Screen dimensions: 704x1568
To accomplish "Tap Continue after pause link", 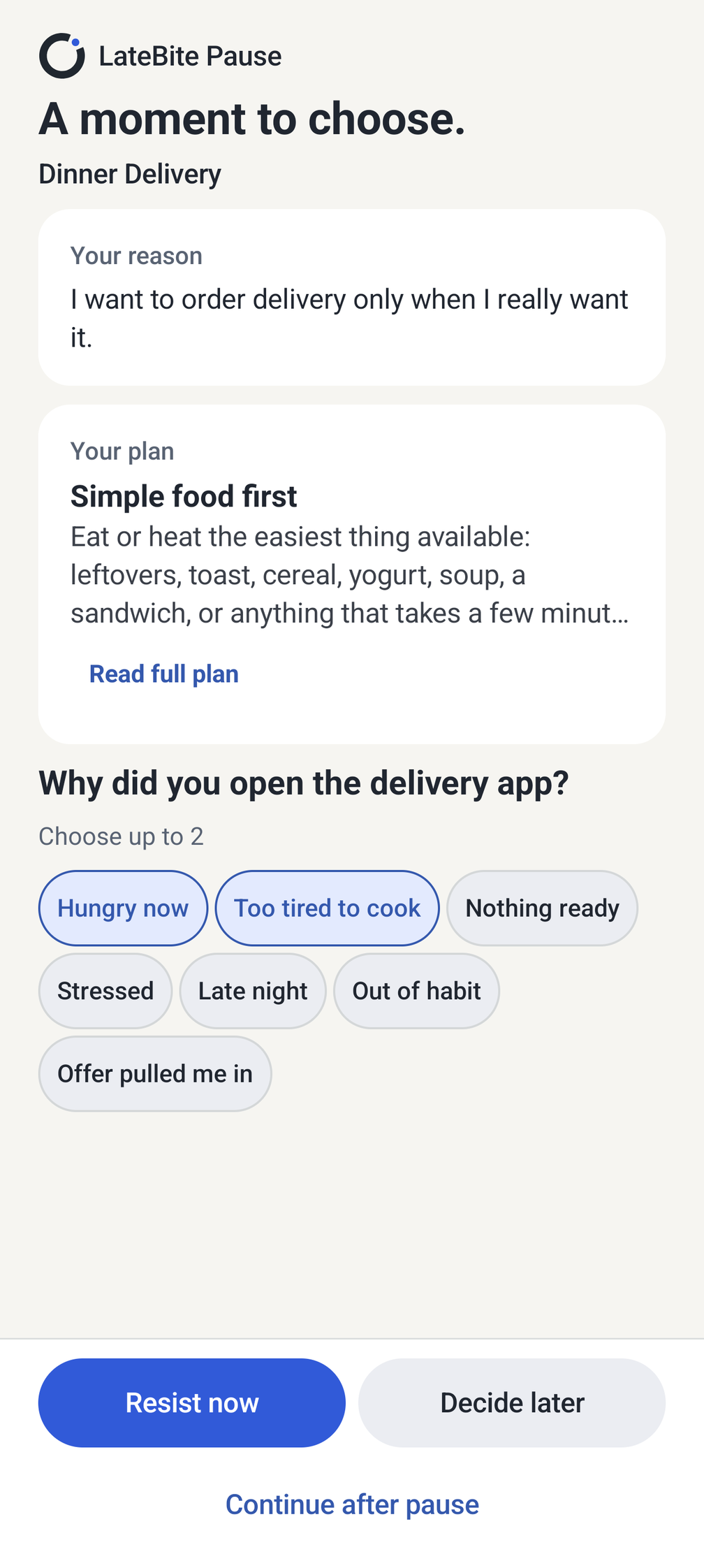I will point(352,1504).
